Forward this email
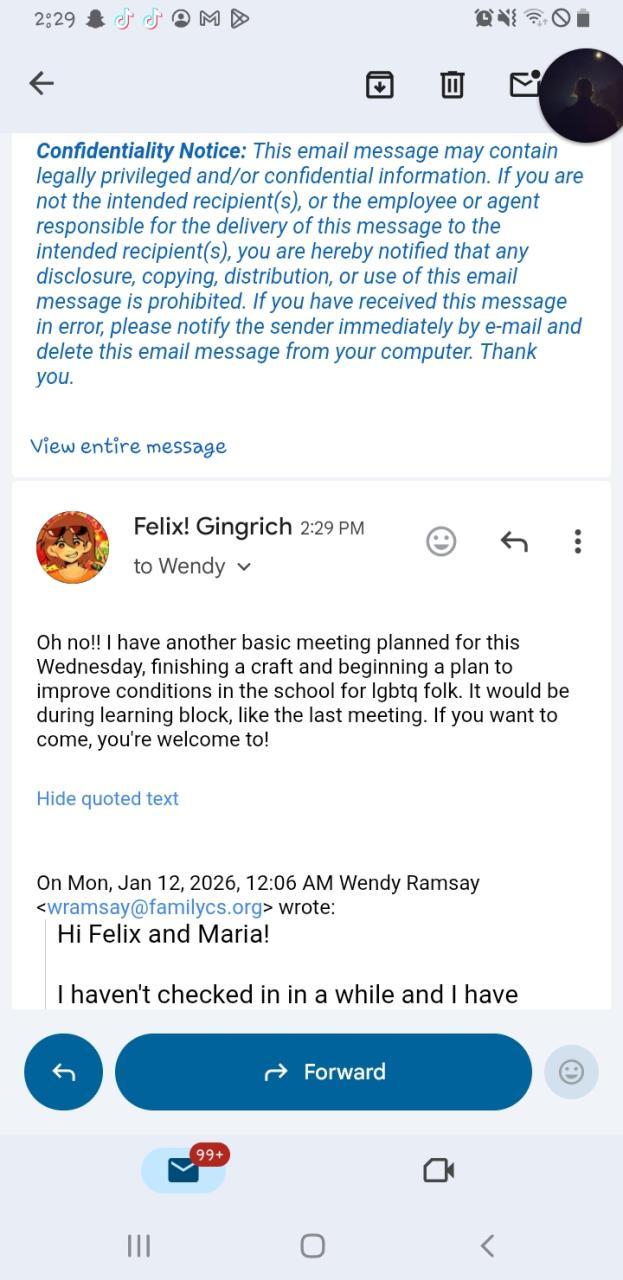Viewport: 623px width, 1280px height. 323,1072
